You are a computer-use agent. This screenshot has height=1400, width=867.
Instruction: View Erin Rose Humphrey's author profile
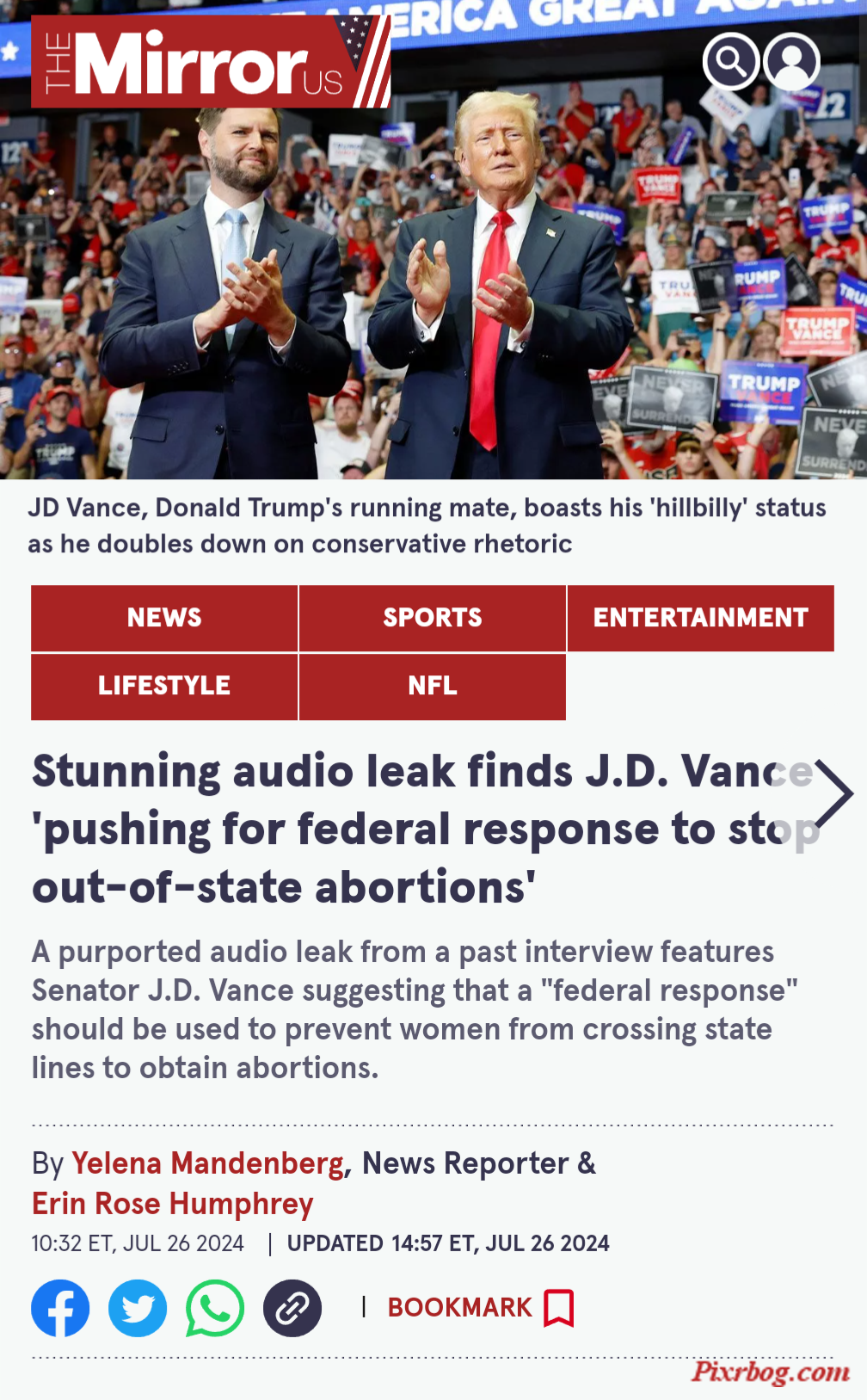[x=172, y=1204]
